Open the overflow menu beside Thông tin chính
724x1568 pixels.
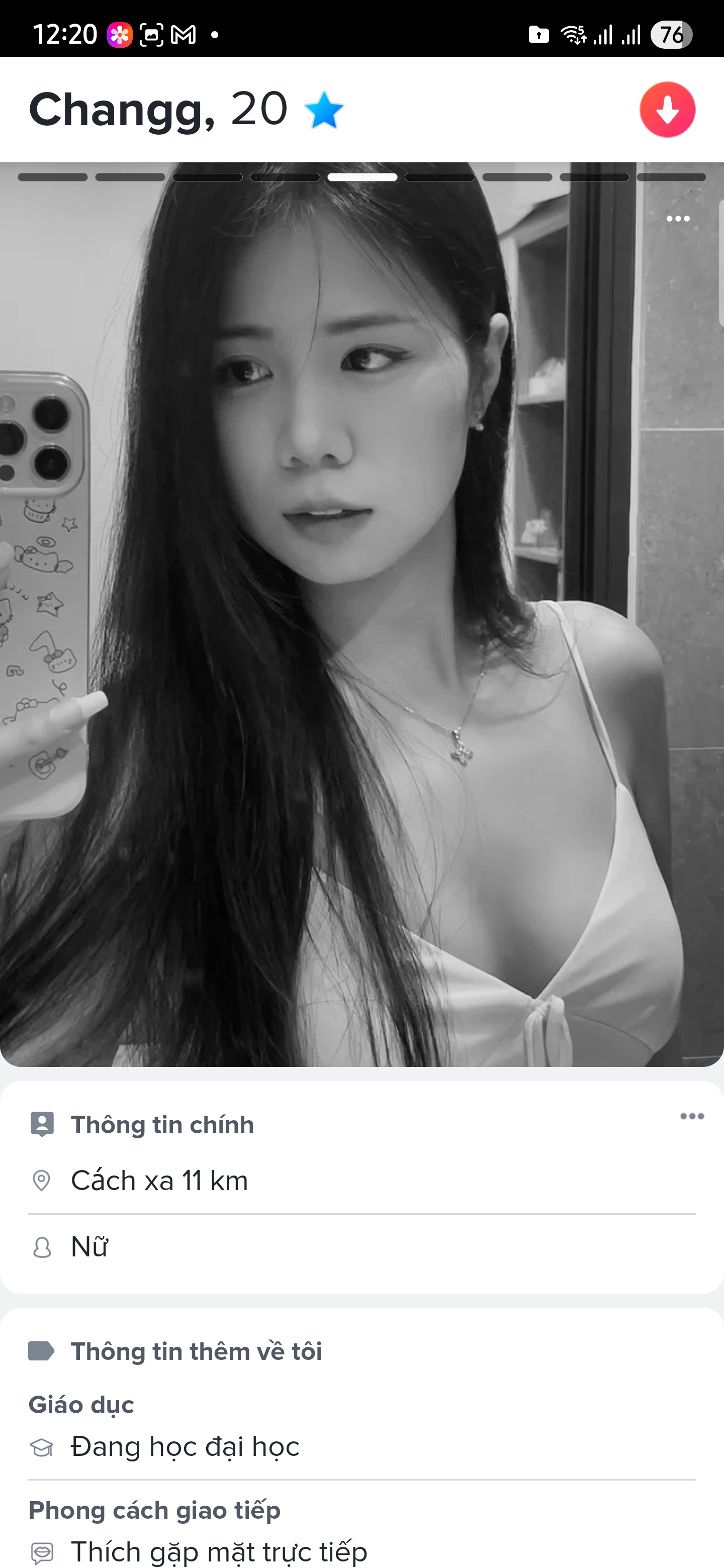692,1116
